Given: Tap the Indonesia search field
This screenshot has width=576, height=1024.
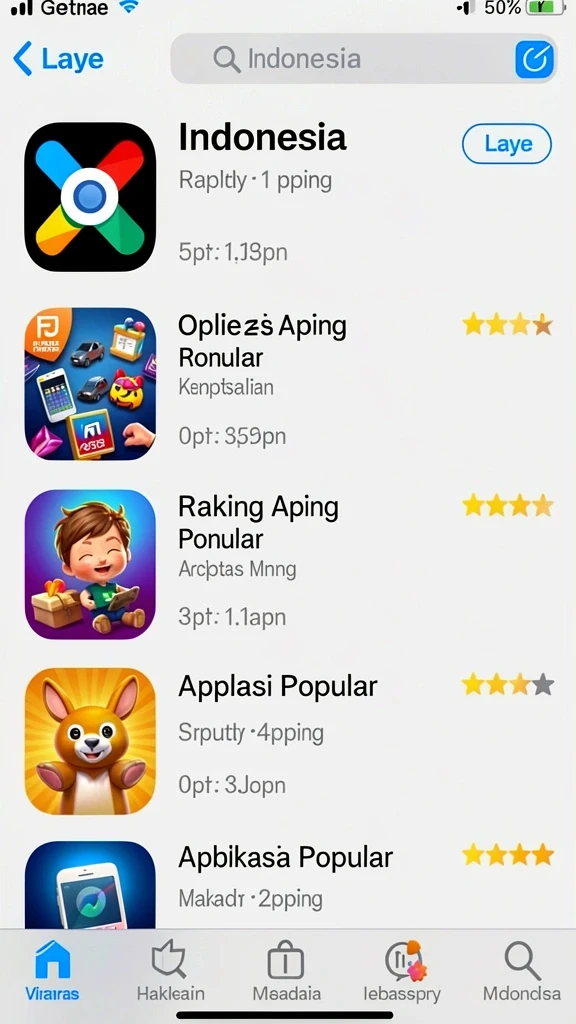Looking at the screenshot, I should coord(363,59).
